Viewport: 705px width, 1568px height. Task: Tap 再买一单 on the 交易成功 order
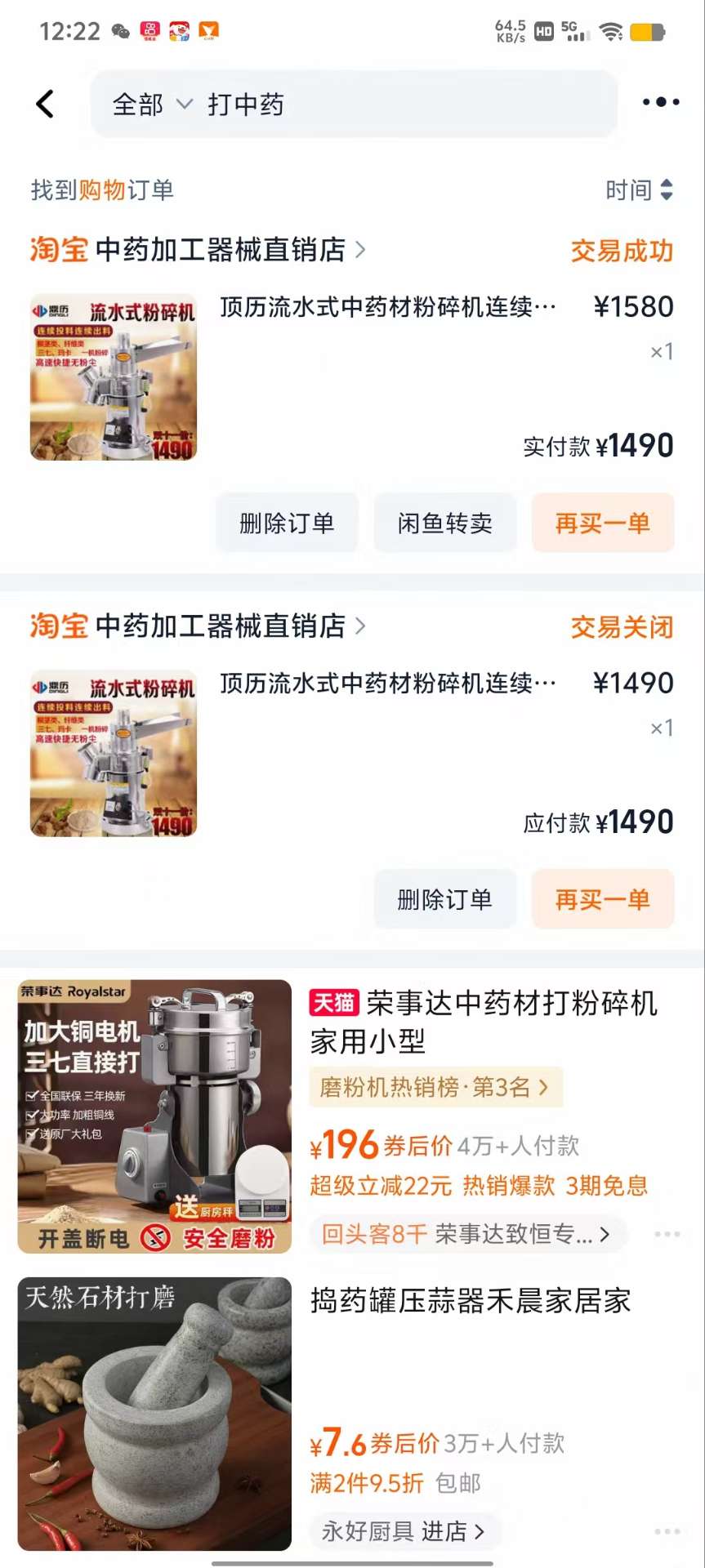click(603, 523)
